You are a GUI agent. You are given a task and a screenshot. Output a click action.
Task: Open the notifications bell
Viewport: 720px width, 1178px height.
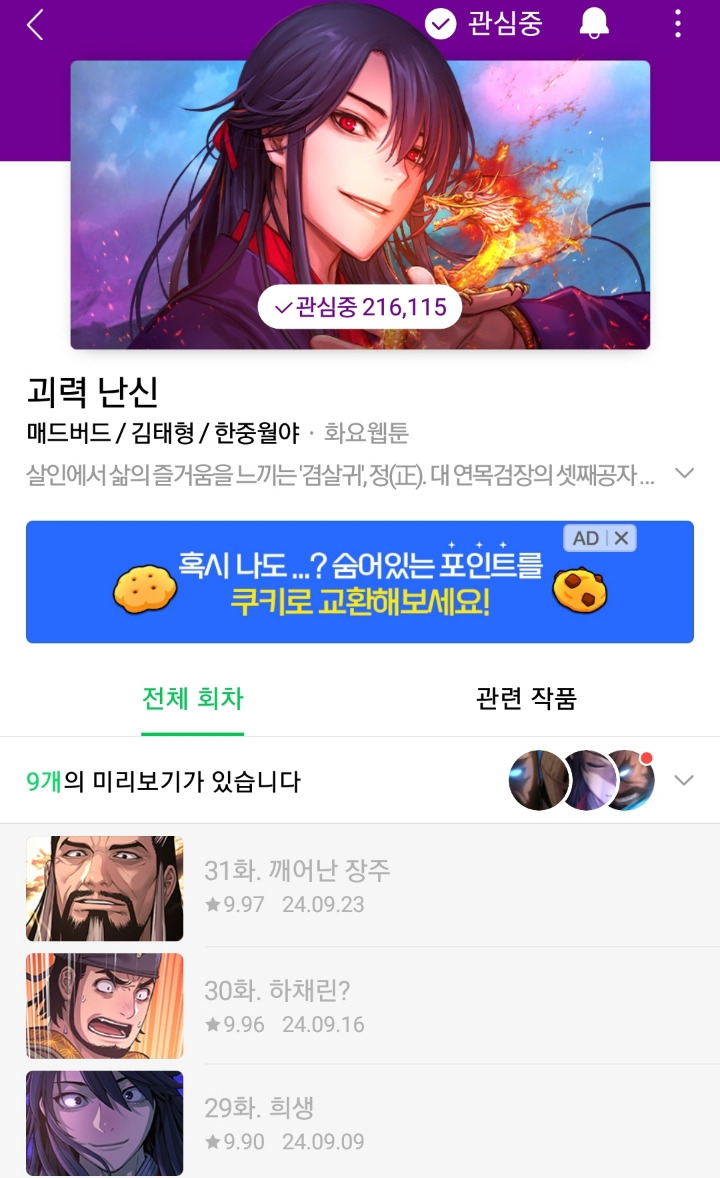[x=594, y=24]
